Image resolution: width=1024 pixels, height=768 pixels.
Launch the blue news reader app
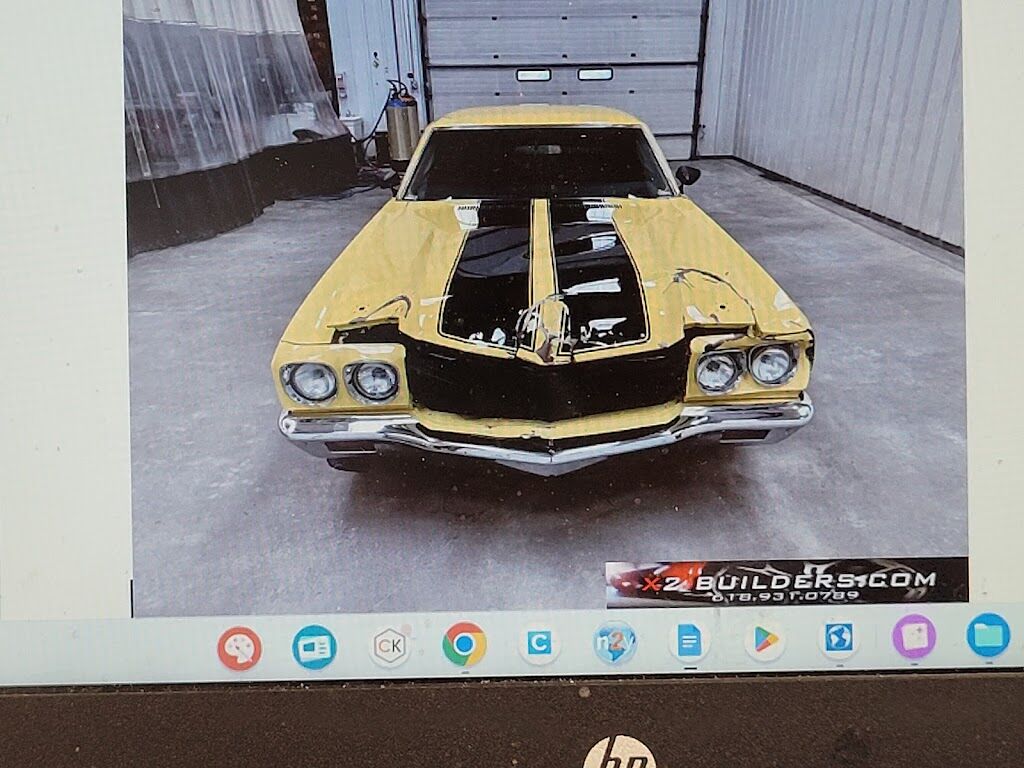click(x=314, y=647)
